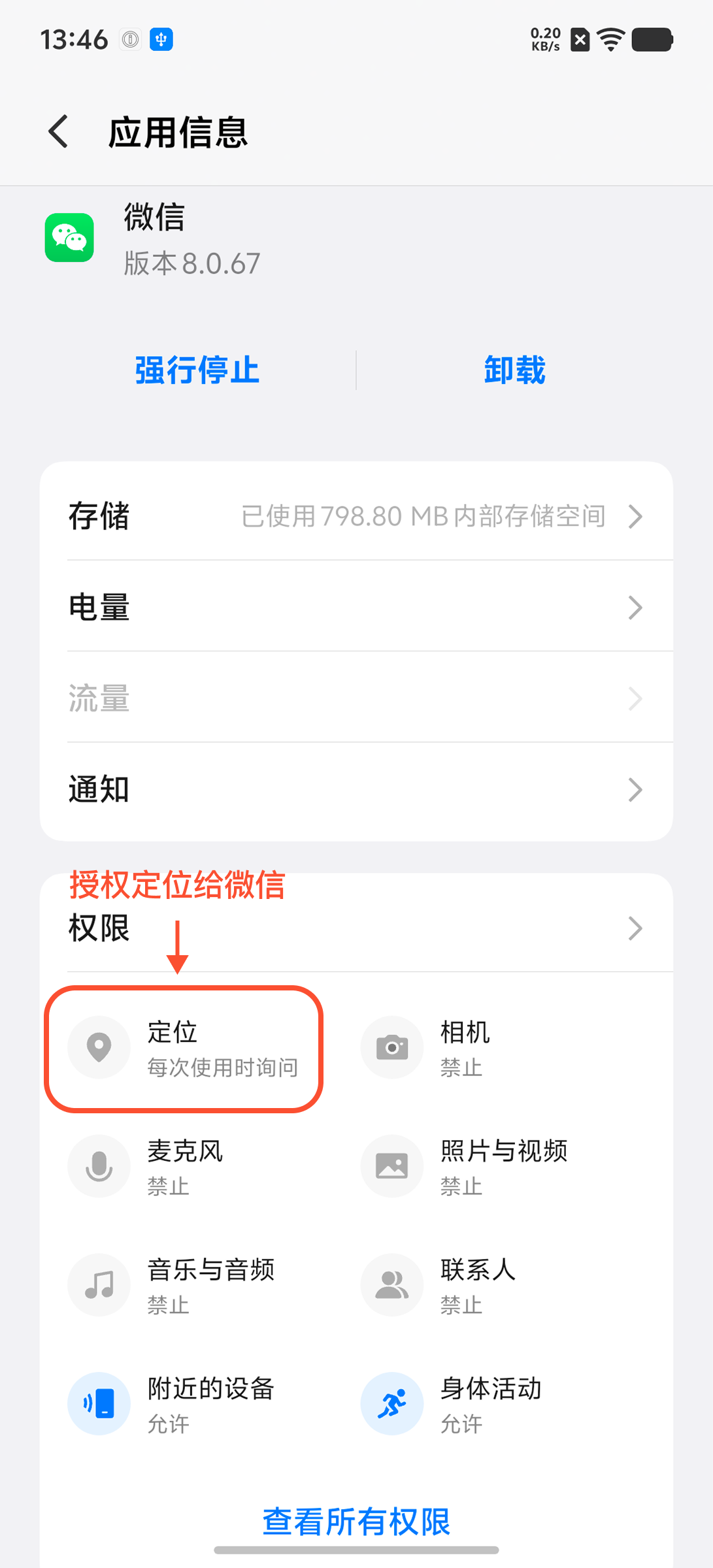Open the 照片与视频 permission setting
Screen dimensions: 713x1568
click(503, 1166)
